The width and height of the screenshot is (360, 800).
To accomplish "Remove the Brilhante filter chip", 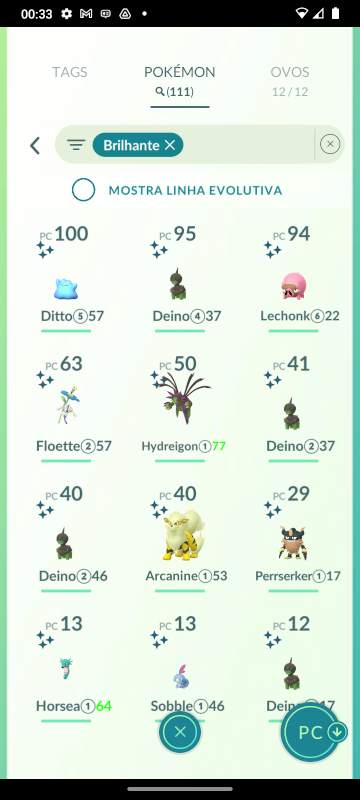I will (170, 145).
